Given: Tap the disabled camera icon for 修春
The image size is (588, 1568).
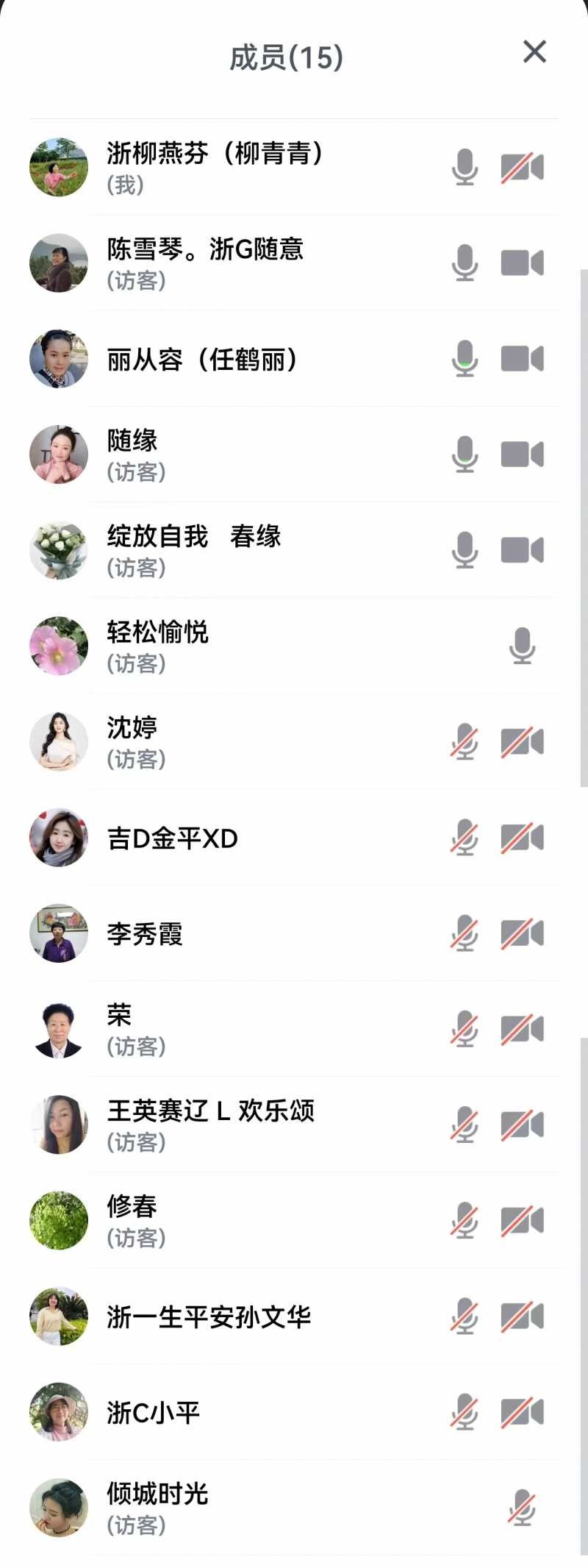Looking at the screenshot, I should [x=522, y=1220].
